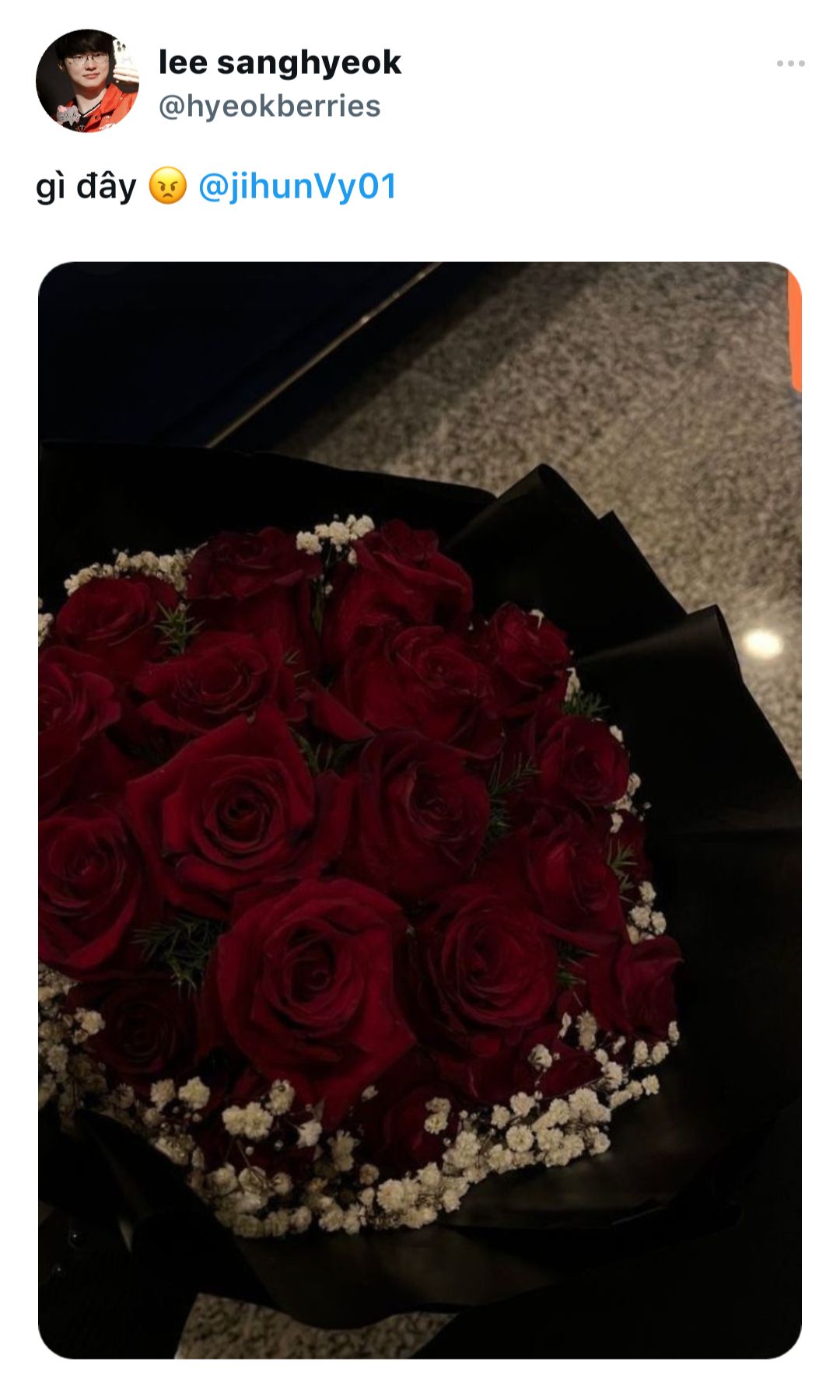Open lee sanghyeok's profile from display name
The image size is (840, 1400).
279,62
